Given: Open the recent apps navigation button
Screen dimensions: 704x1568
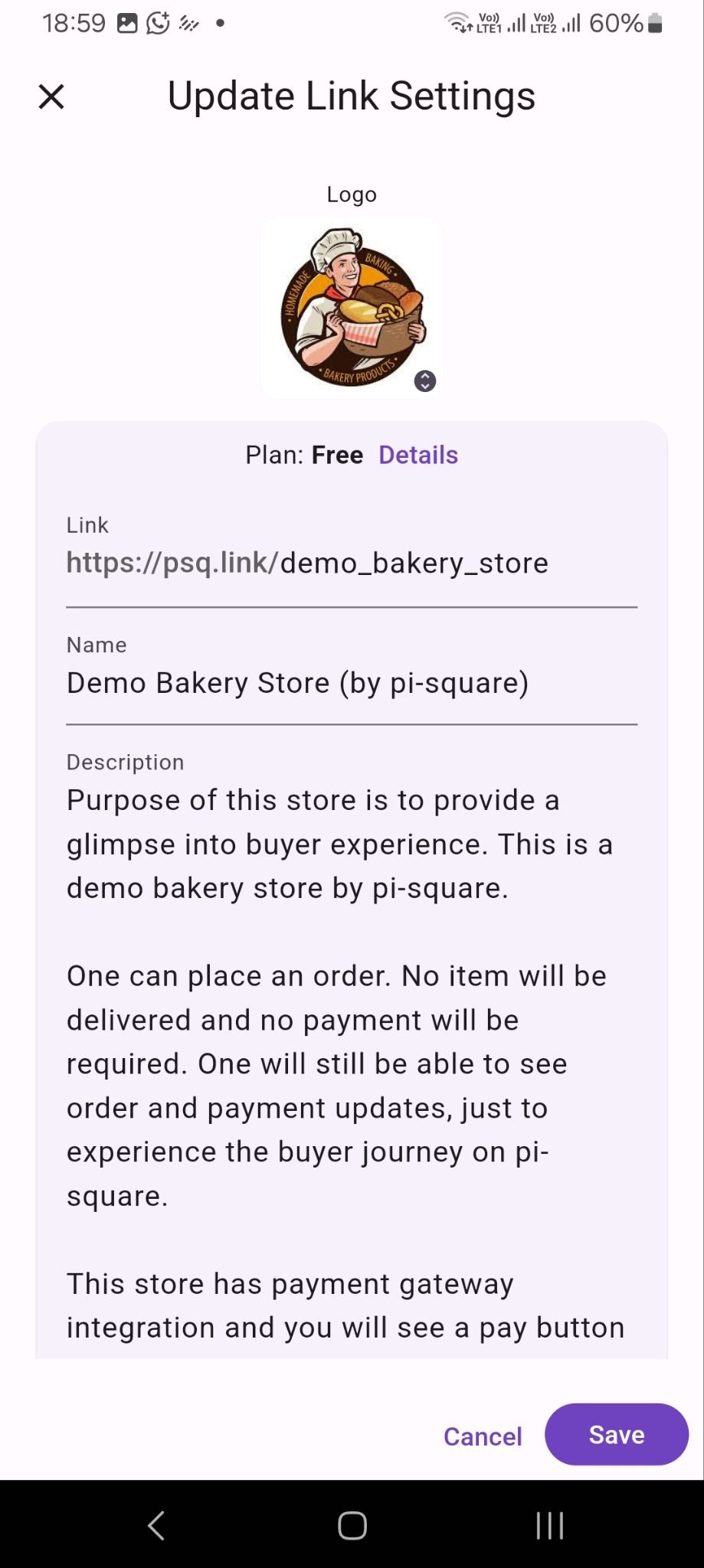Looking at the screenshot, I should click(550, 1526).
